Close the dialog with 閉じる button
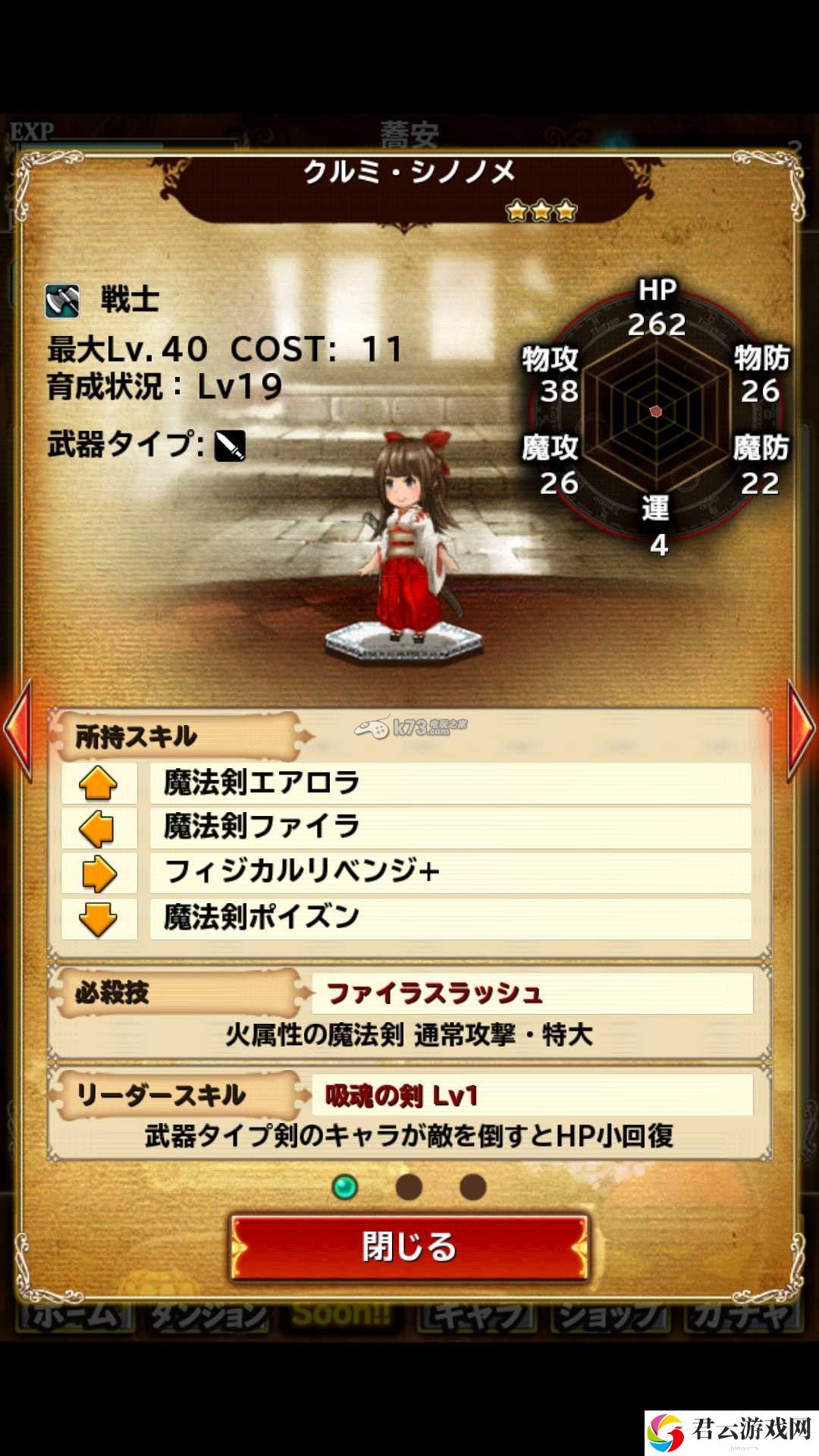Screen dimensions: 819x1456 tap(409, 1247)
